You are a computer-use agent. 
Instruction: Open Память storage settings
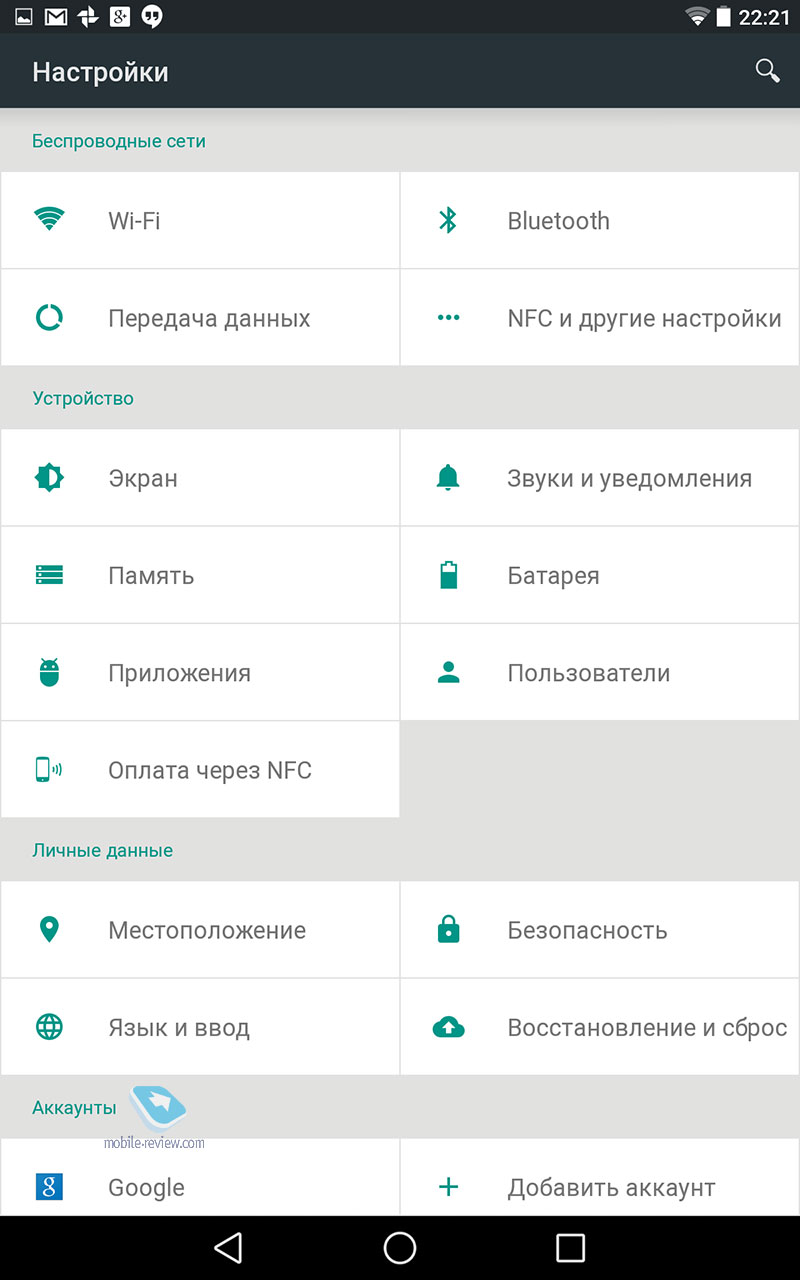(x=200, y=575)
